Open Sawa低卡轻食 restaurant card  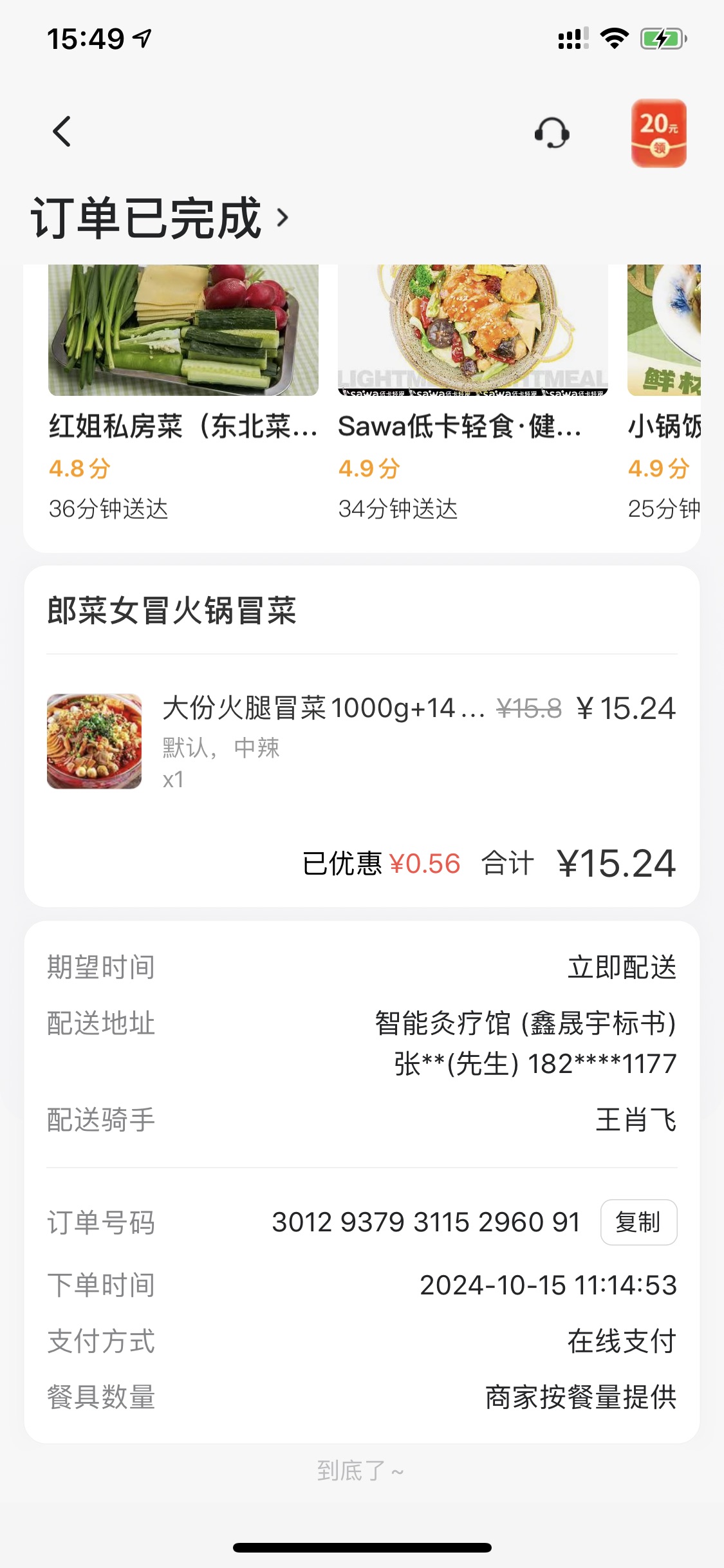[472, 386]
